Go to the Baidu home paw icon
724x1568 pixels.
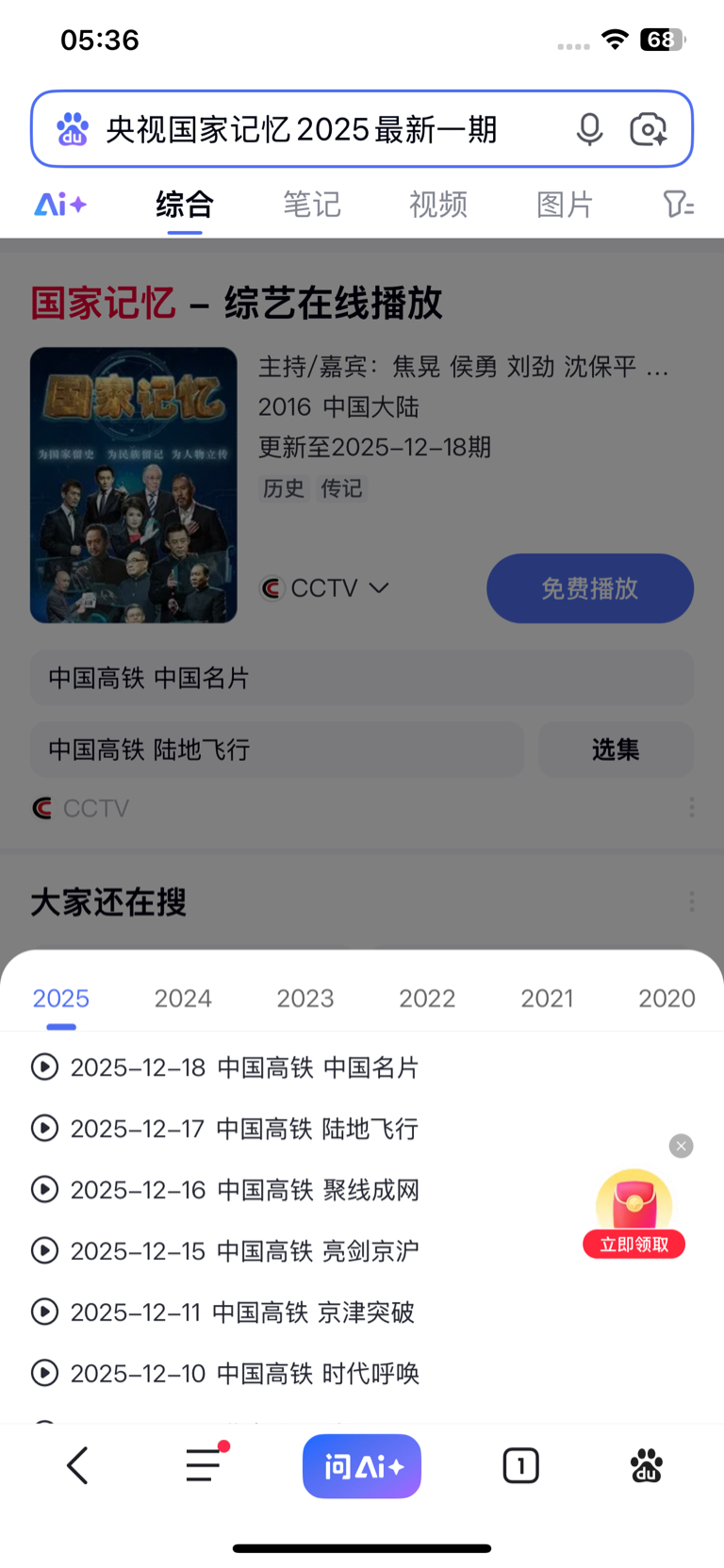pos(647,1466)
